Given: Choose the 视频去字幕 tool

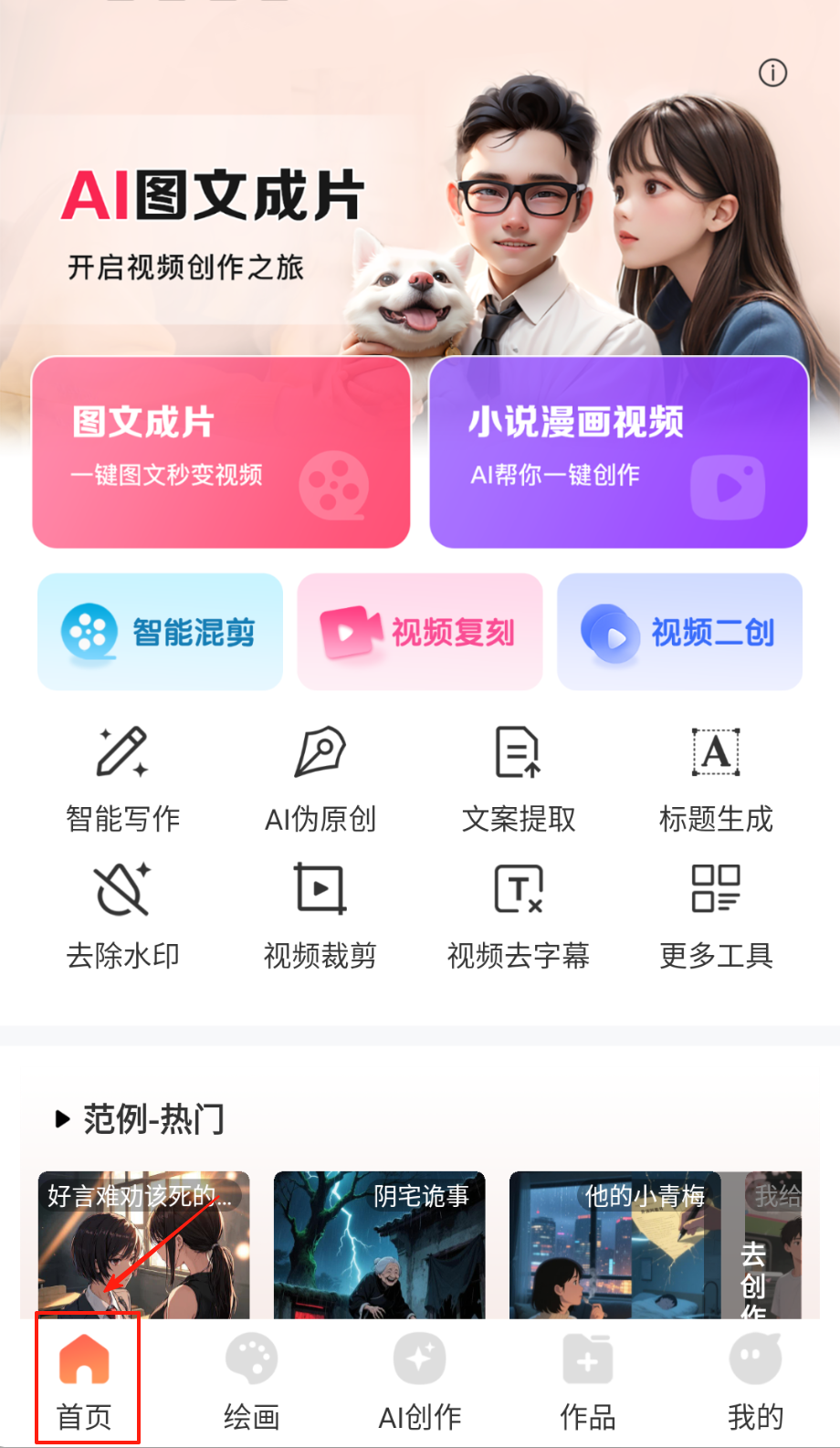Looking at the screenshot, I should tap(519, 915).
